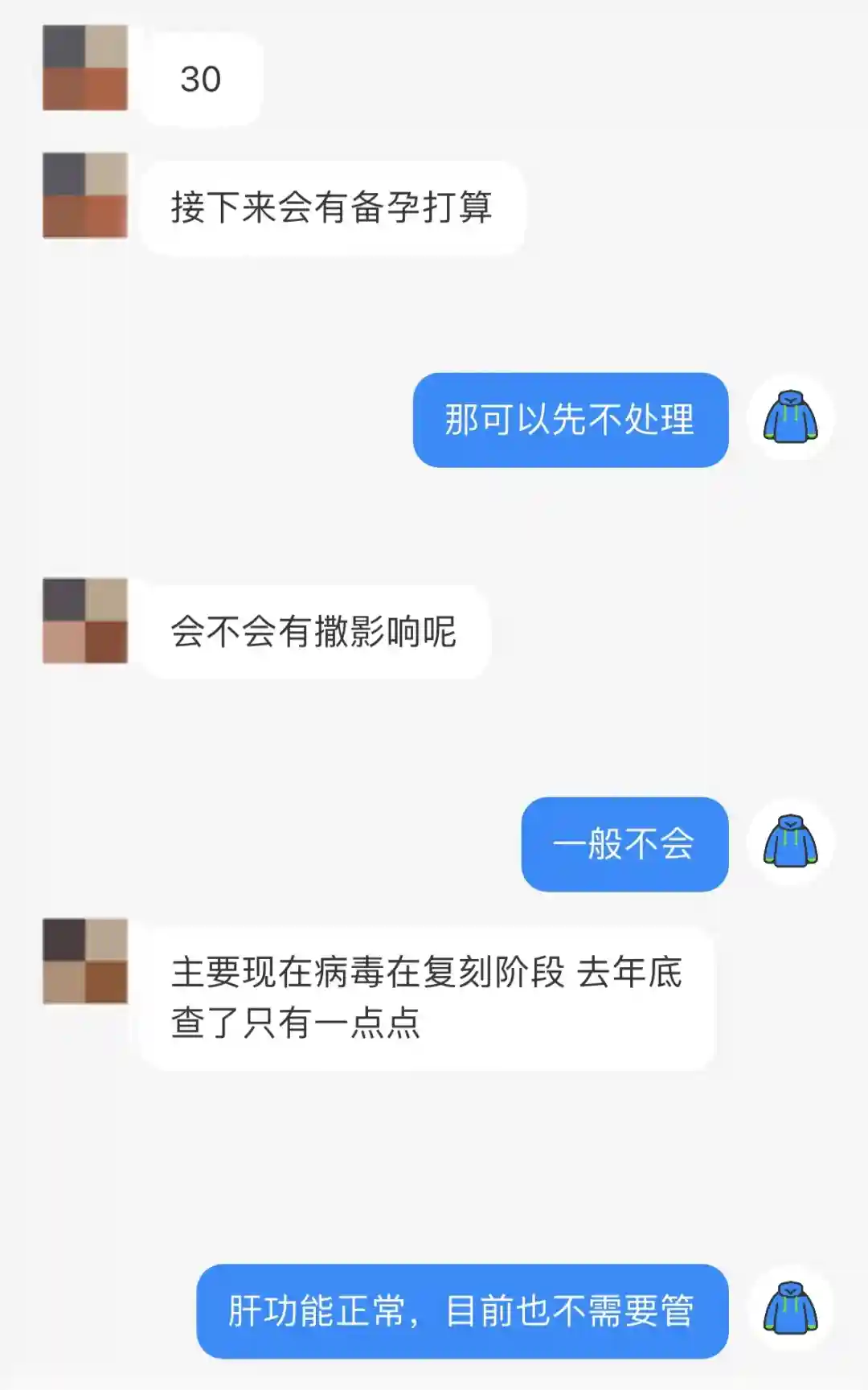Tap avatar next to "主要现在病毒在复刻阶段" message

(x=85, y=961)
